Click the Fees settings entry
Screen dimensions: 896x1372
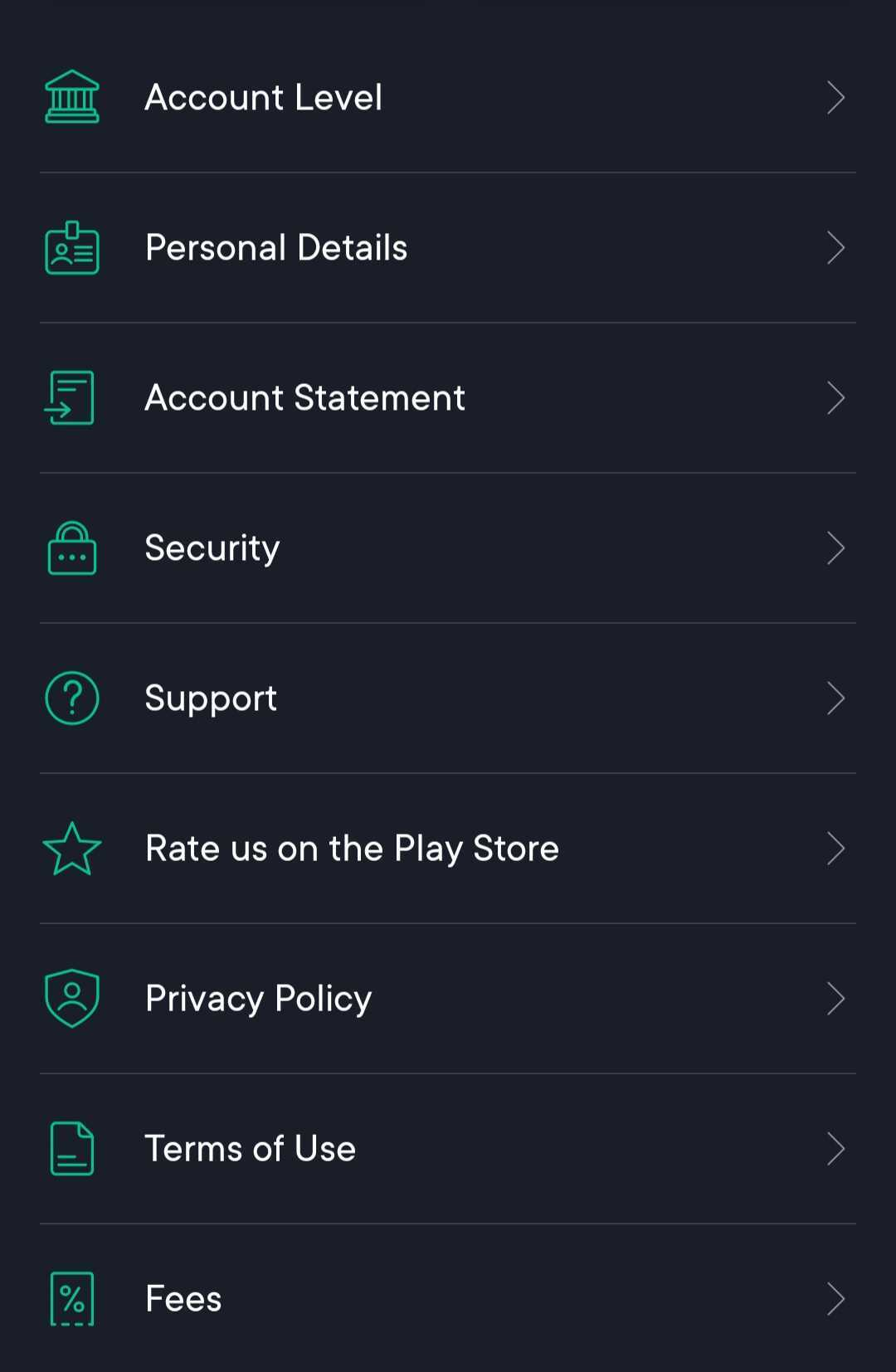click(183, 1298)
